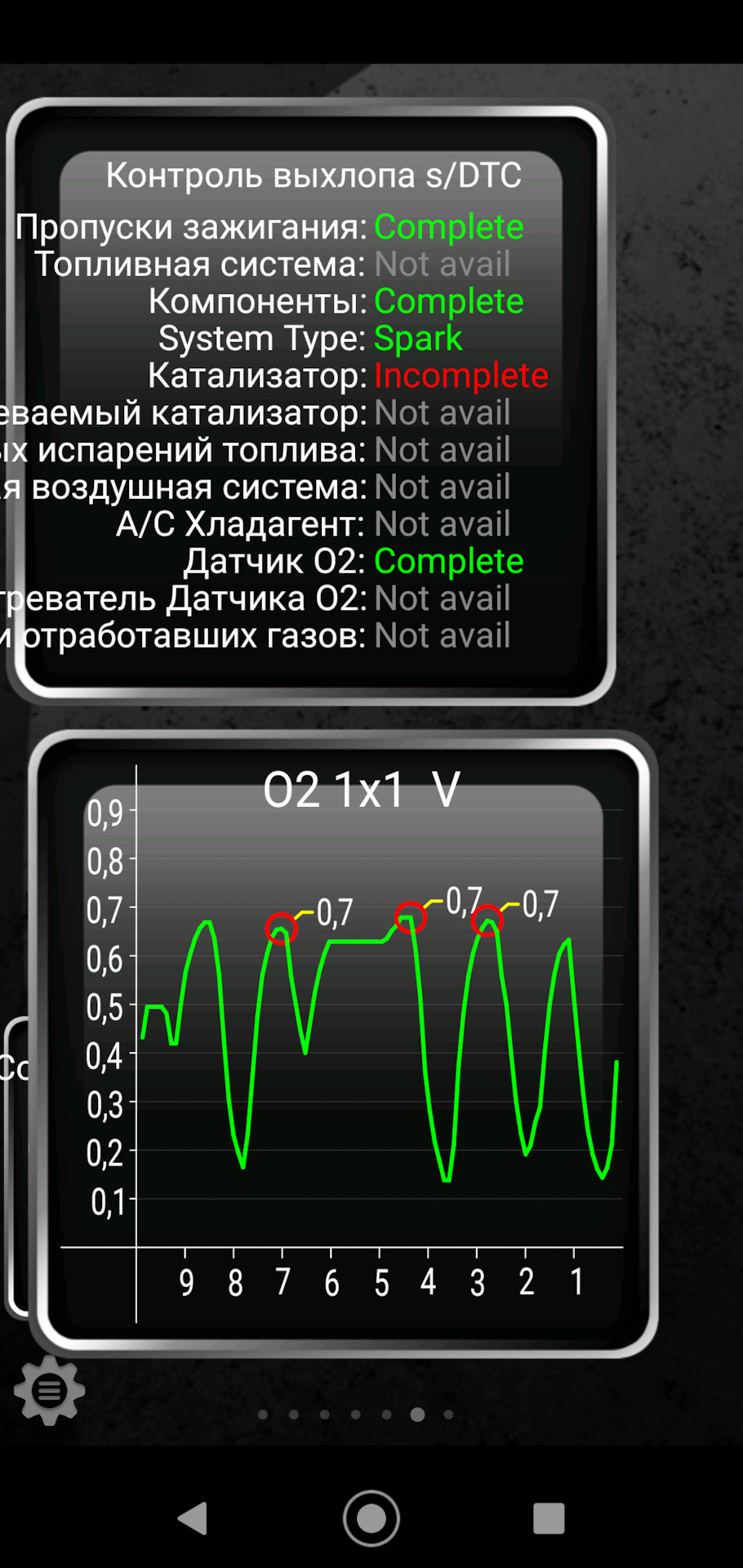This screenshot has width=743, height=1568.
Task: Open the exhaust control status widget
Action: 310,402
